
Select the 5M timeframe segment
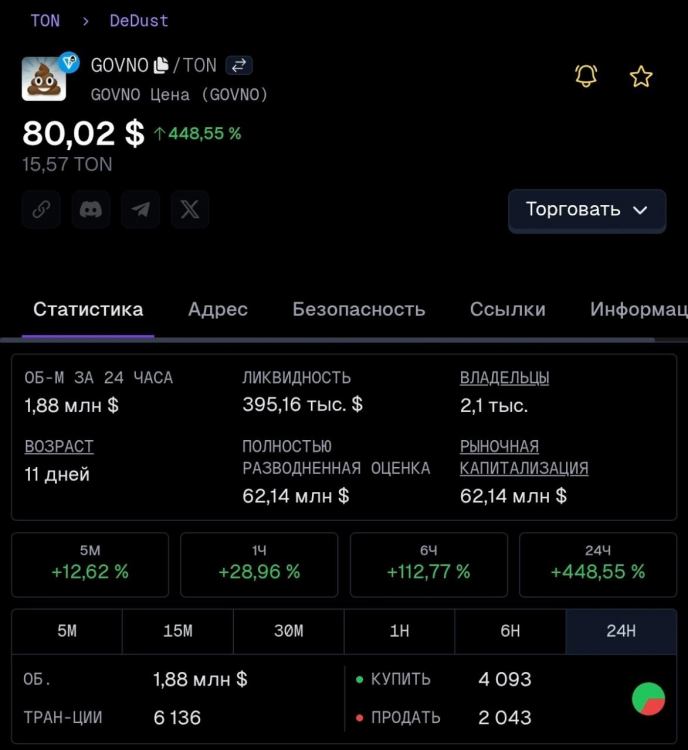pyautogui.click(x=67, y=631)
